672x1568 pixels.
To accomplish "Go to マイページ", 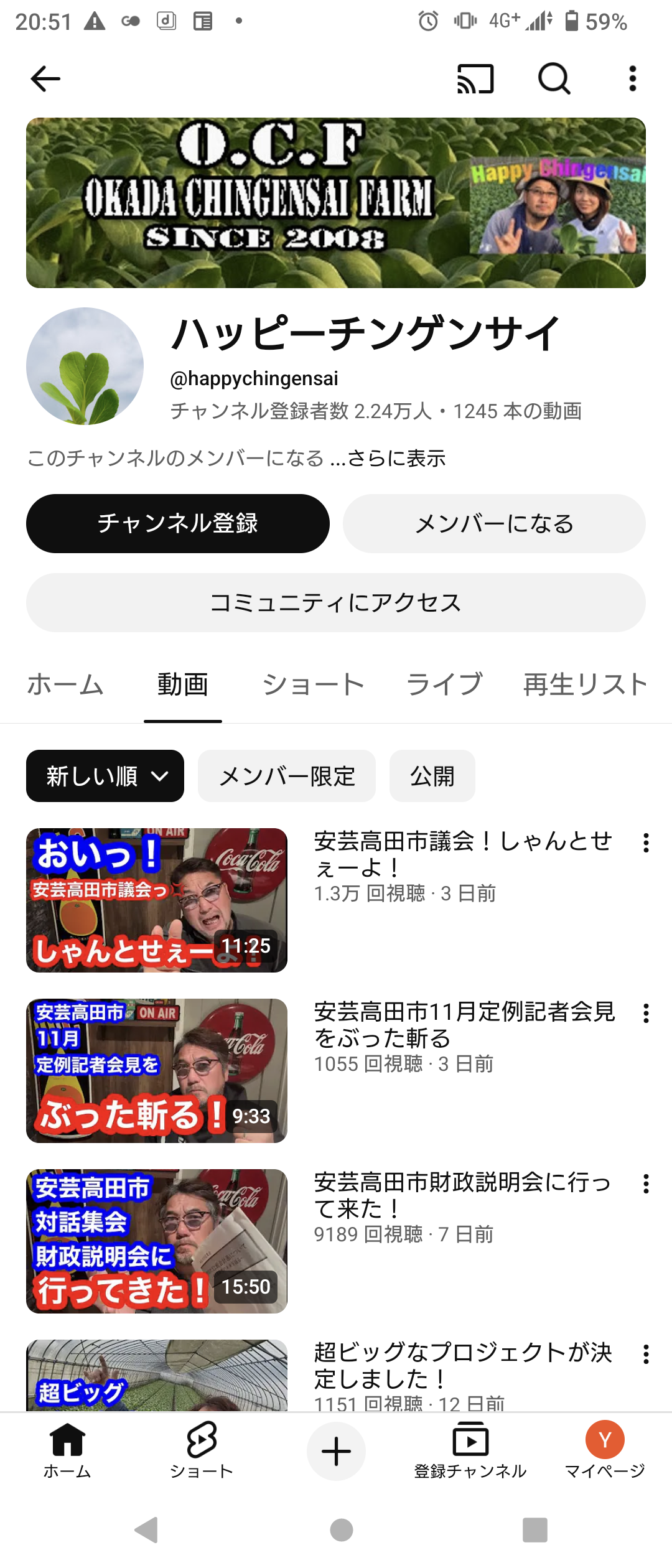I will pos(605,1451).
